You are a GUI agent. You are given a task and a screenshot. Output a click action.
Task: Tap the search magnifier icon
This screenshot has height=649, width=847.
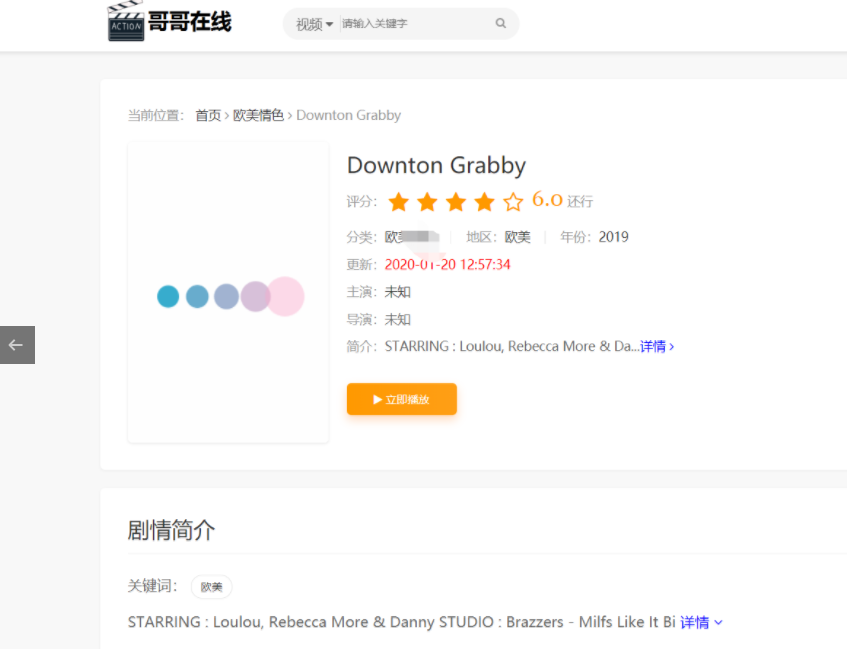[x=501, y=24]
